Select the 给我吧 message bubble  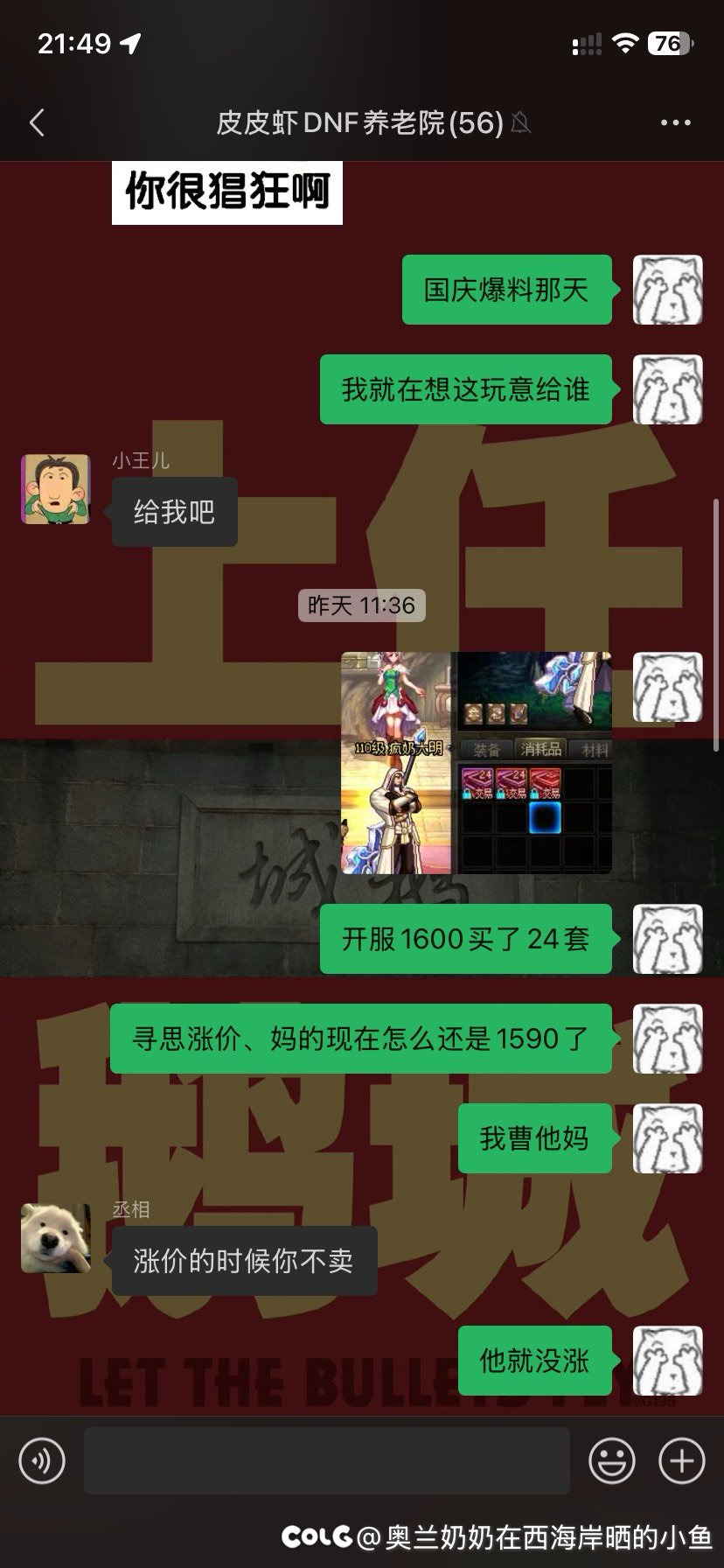coord(173,513)
